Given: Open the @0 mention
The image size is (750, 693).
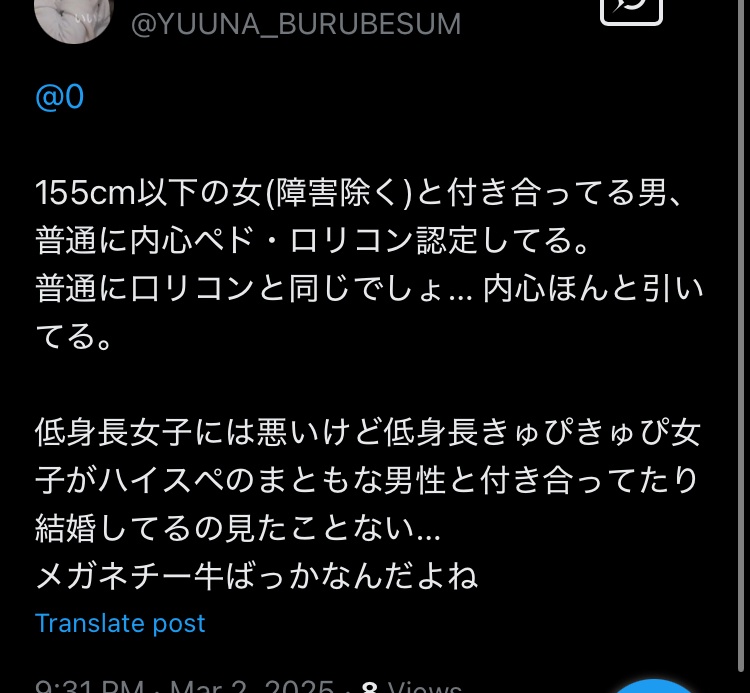Looking at the screenshot, I should pyautogui.click(x=60, y=97).
